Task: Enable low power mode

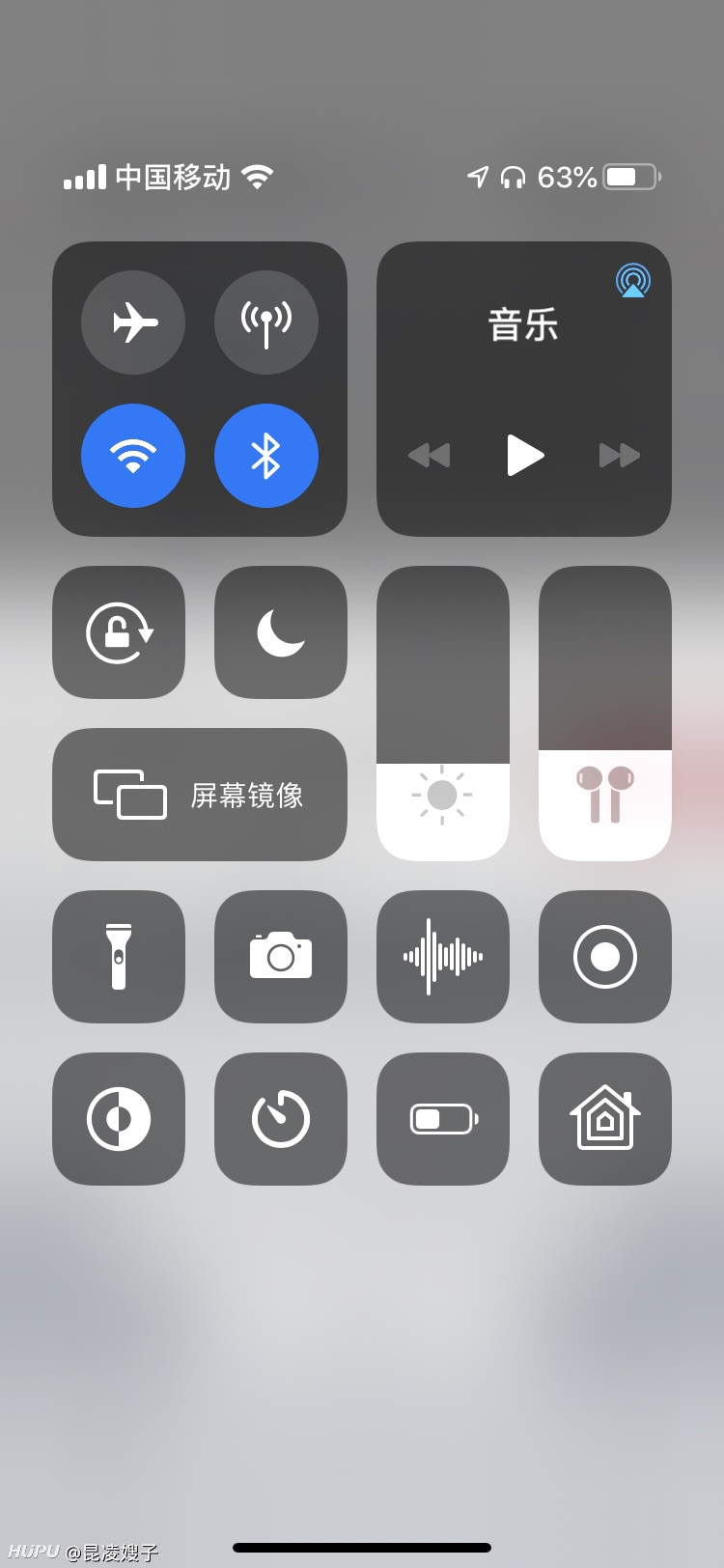Action: (443, 1119)
